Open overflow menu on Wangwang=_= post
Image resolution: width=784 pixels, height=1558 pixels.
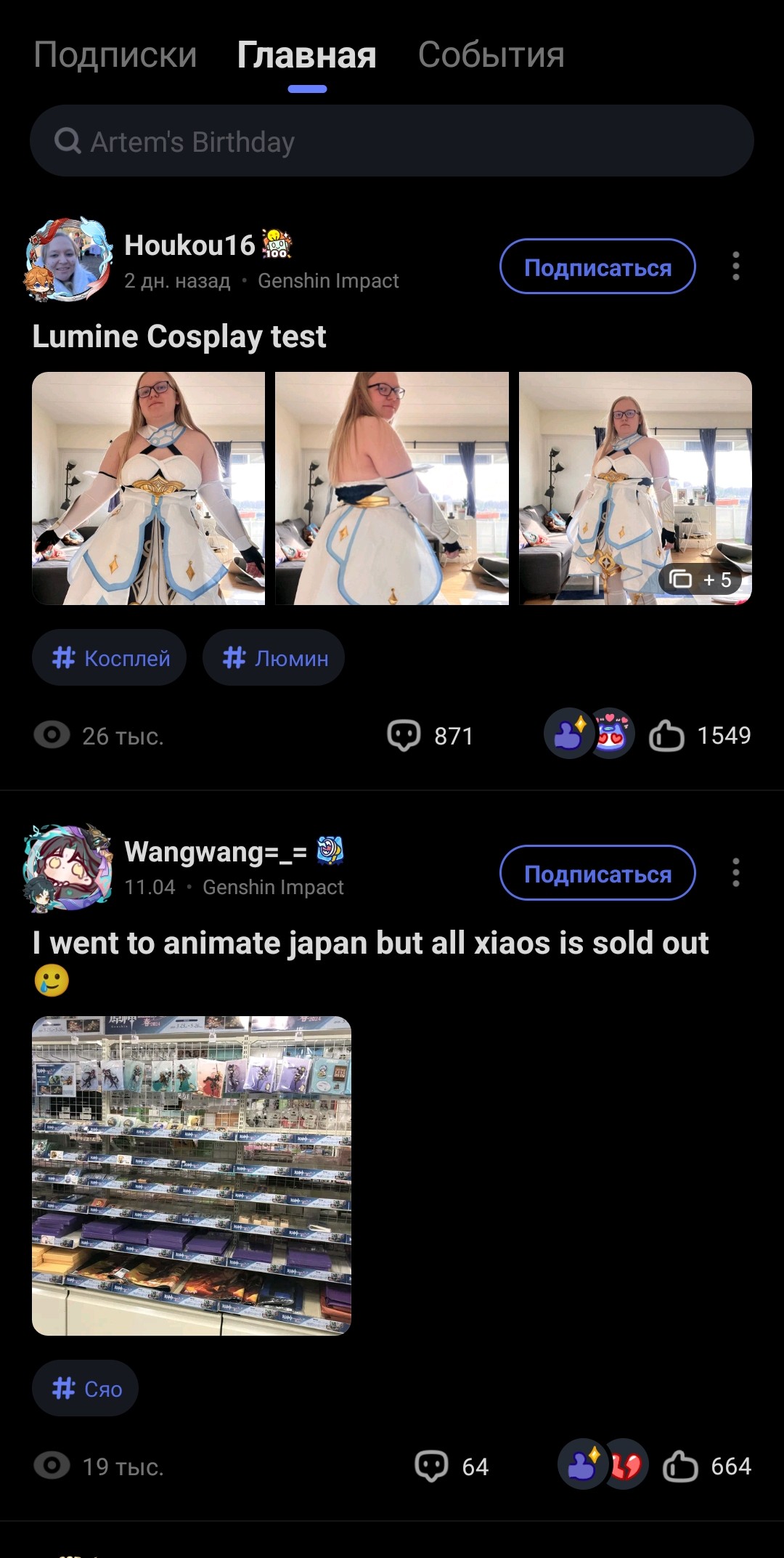pos(735,873)
